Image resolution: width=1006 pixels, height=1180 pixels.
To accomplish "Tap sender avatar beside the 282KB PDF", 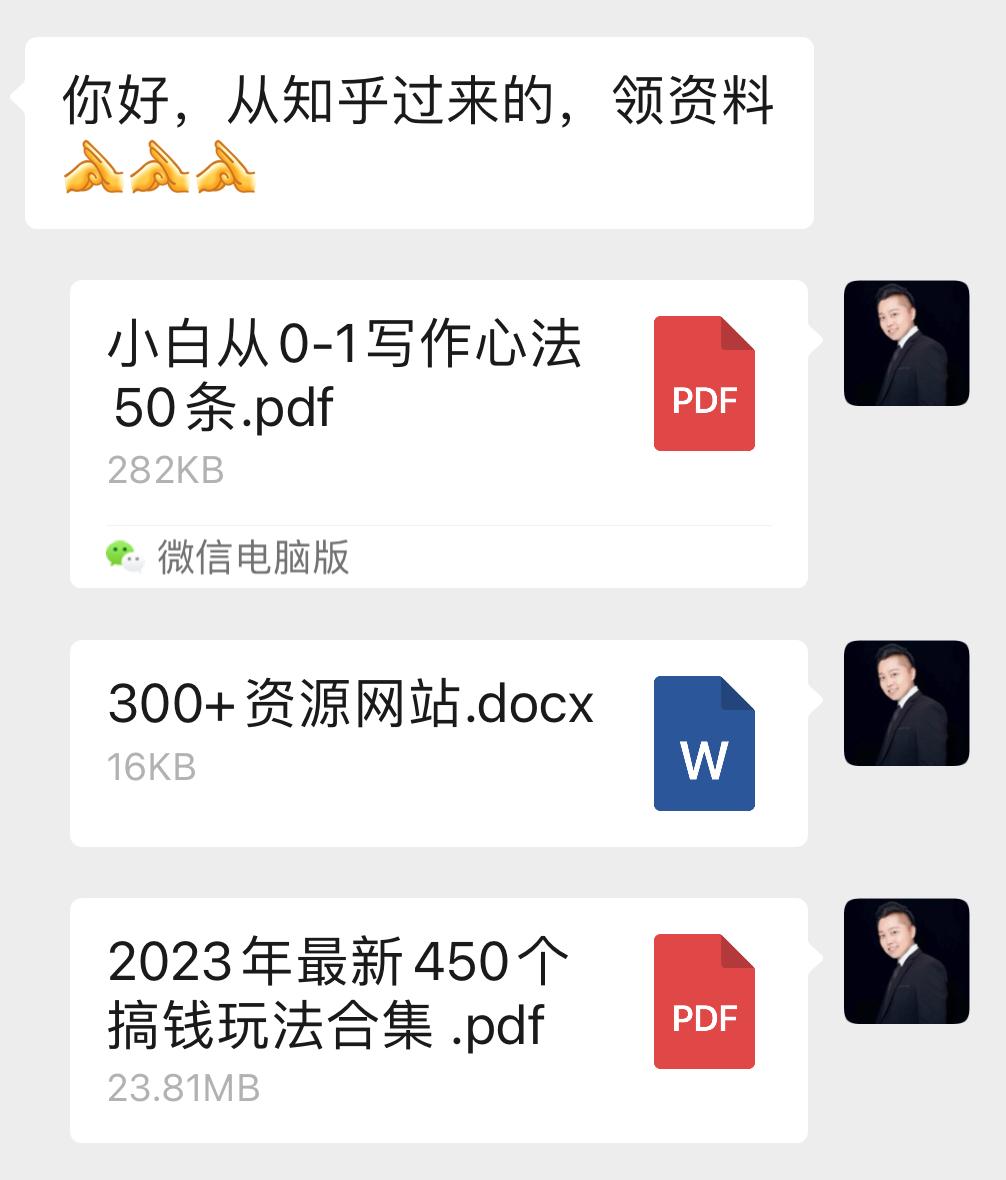I will point(906,343).
